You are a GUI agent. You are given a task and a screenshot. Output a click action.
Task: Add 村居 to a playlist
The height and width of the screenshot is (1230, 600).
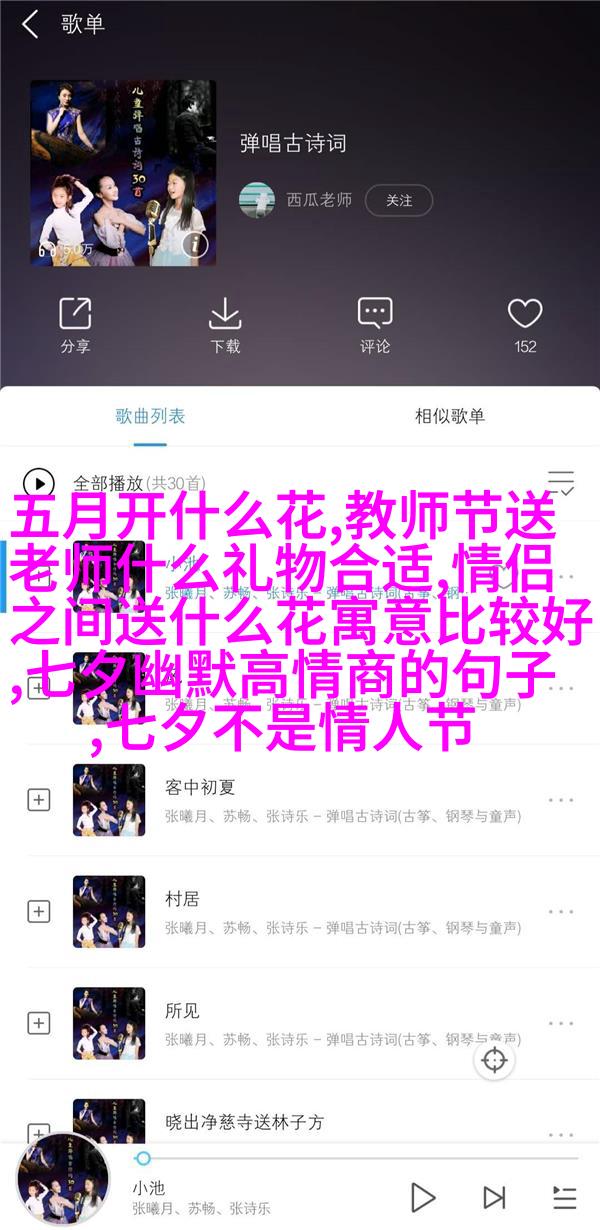(39, 911)
